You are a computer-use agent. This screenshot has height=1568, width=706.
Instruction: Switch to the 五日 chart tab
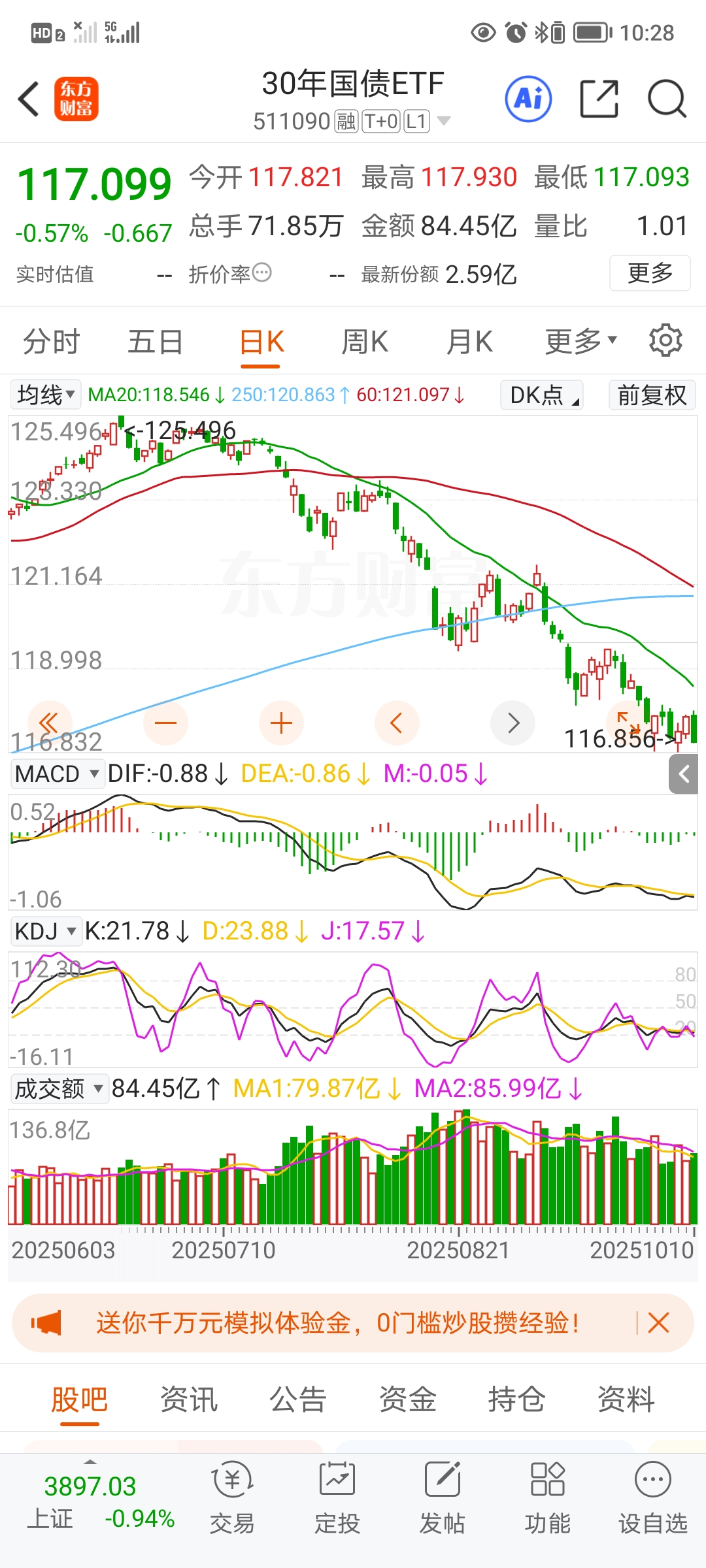pyautogui.click(x=155, y=342)
